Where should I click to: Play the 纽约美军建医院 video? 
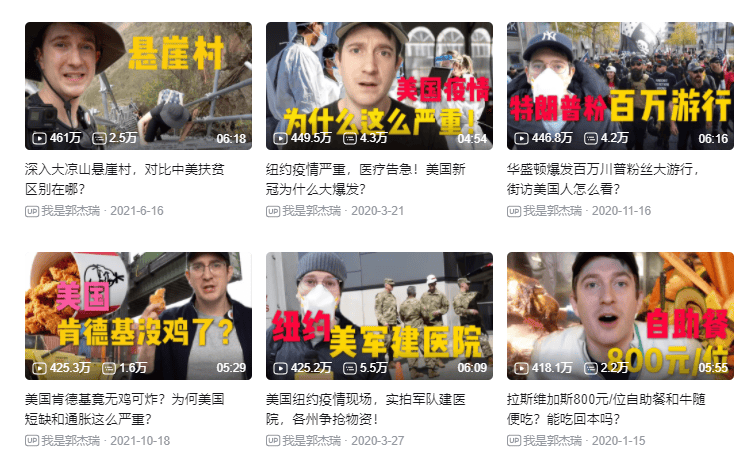(379, 316)
